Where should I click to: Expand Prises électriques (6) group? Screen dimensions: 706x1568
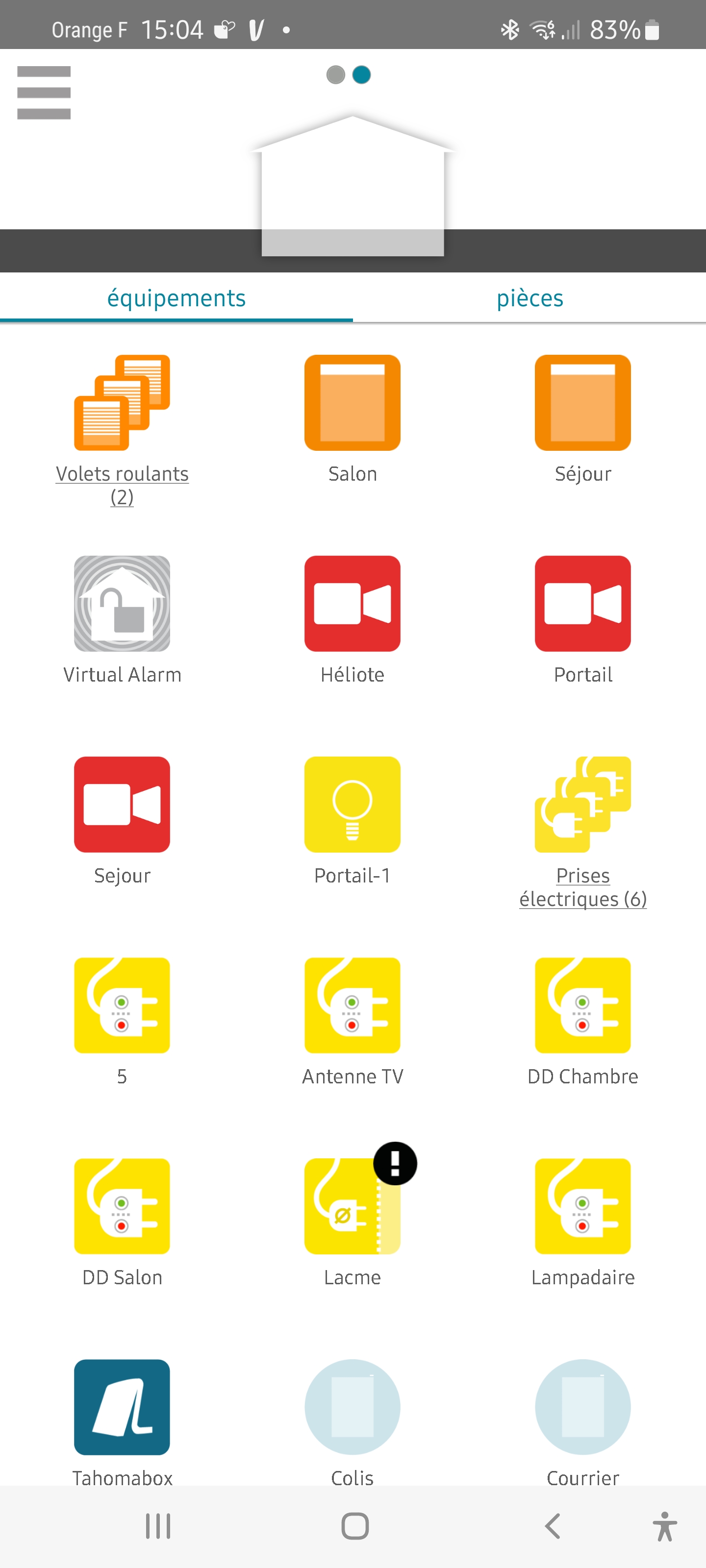pyautogui.click(x=582, y=805)
